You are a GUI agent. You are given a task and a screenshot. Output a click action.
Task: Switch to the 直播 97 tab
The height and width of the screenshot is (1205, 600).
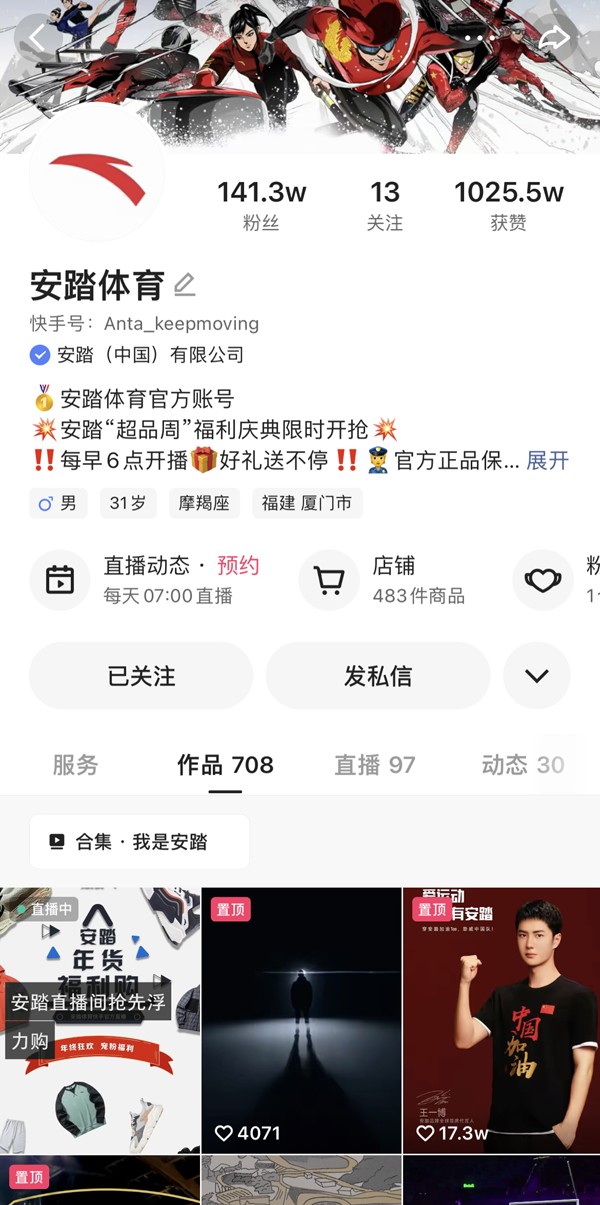pyautogui.click(x=374, y=765)
